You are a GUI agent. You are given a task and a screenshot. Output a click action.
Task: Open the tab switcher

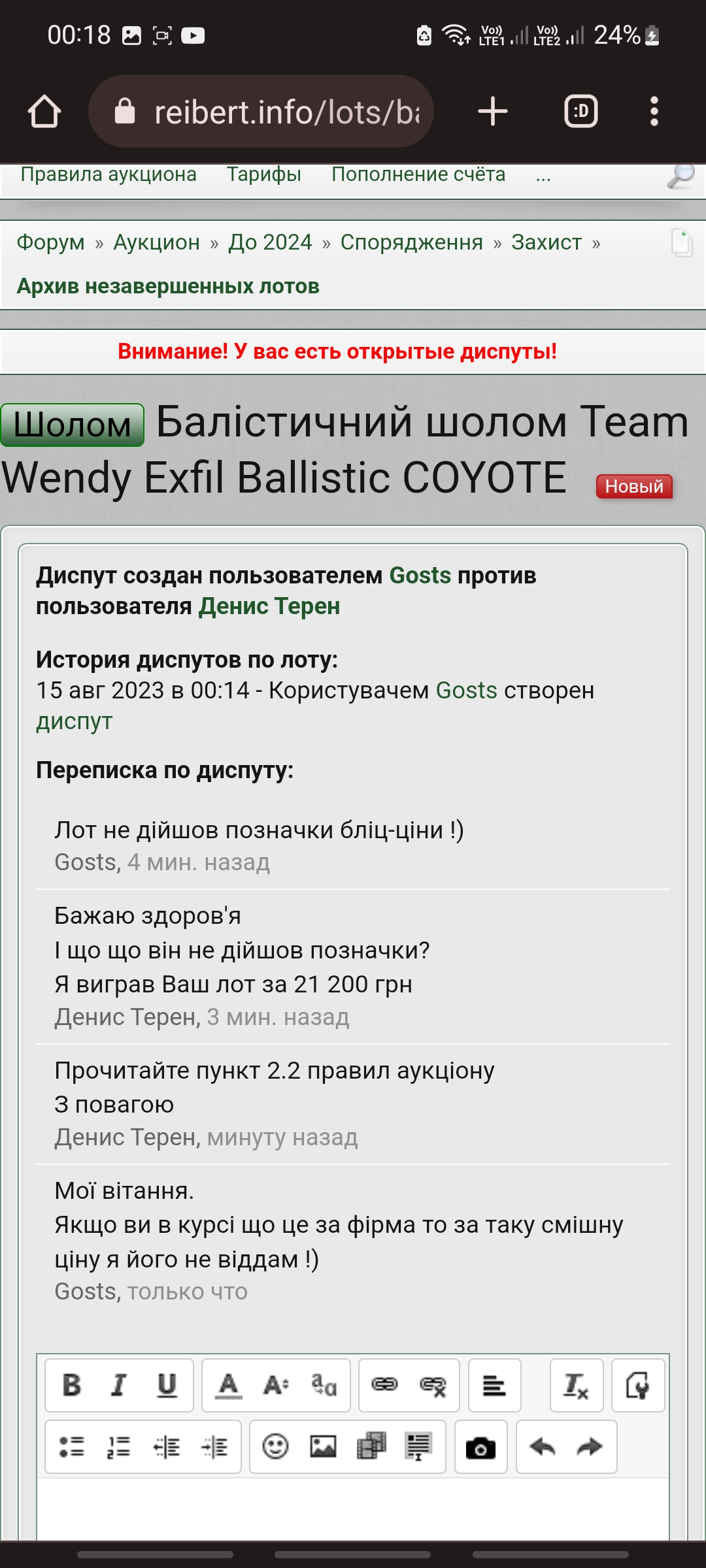click(580, 111)
